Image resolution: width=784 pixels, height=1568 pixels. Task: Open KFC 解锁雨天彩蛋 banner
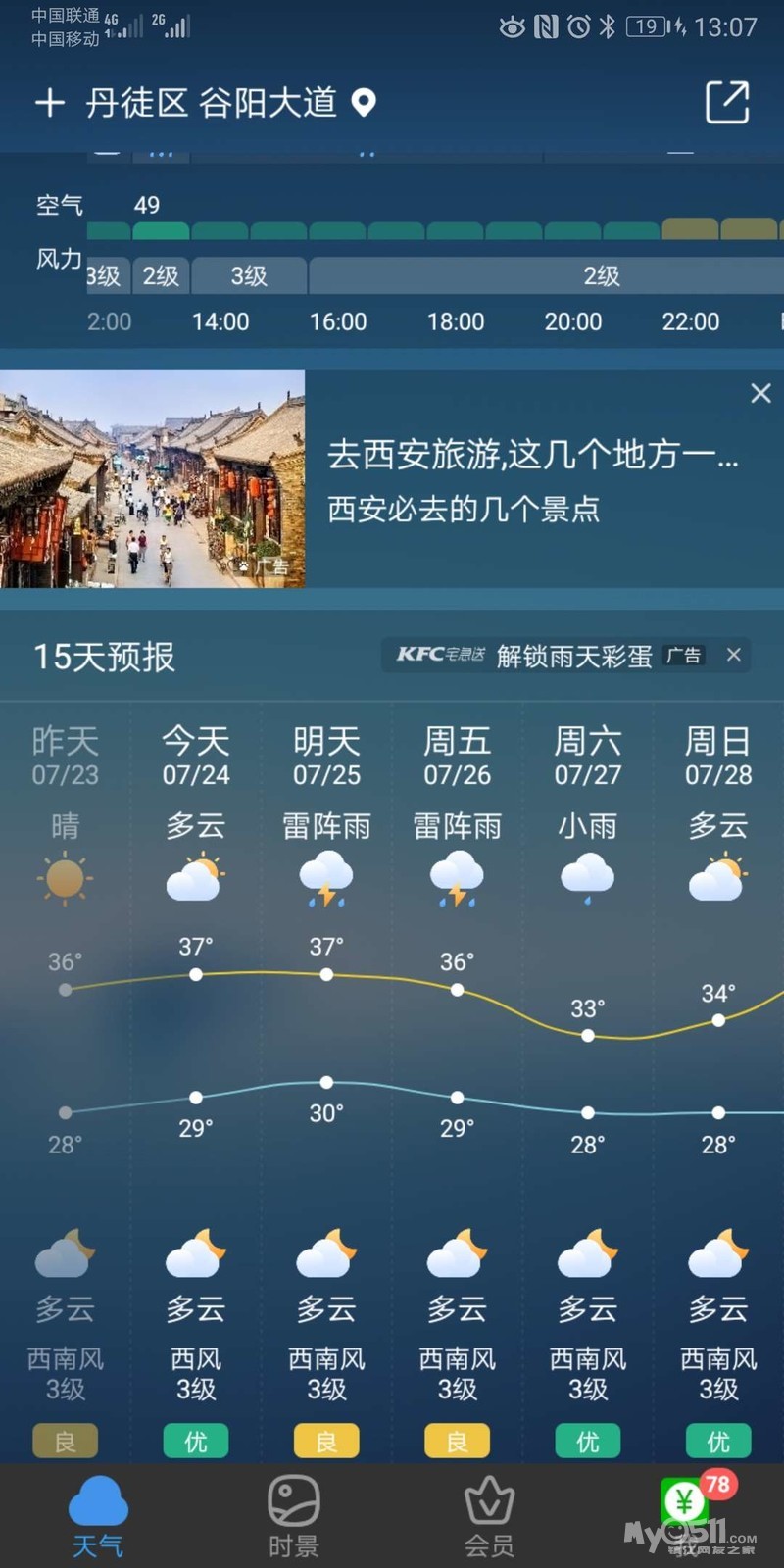549,656
